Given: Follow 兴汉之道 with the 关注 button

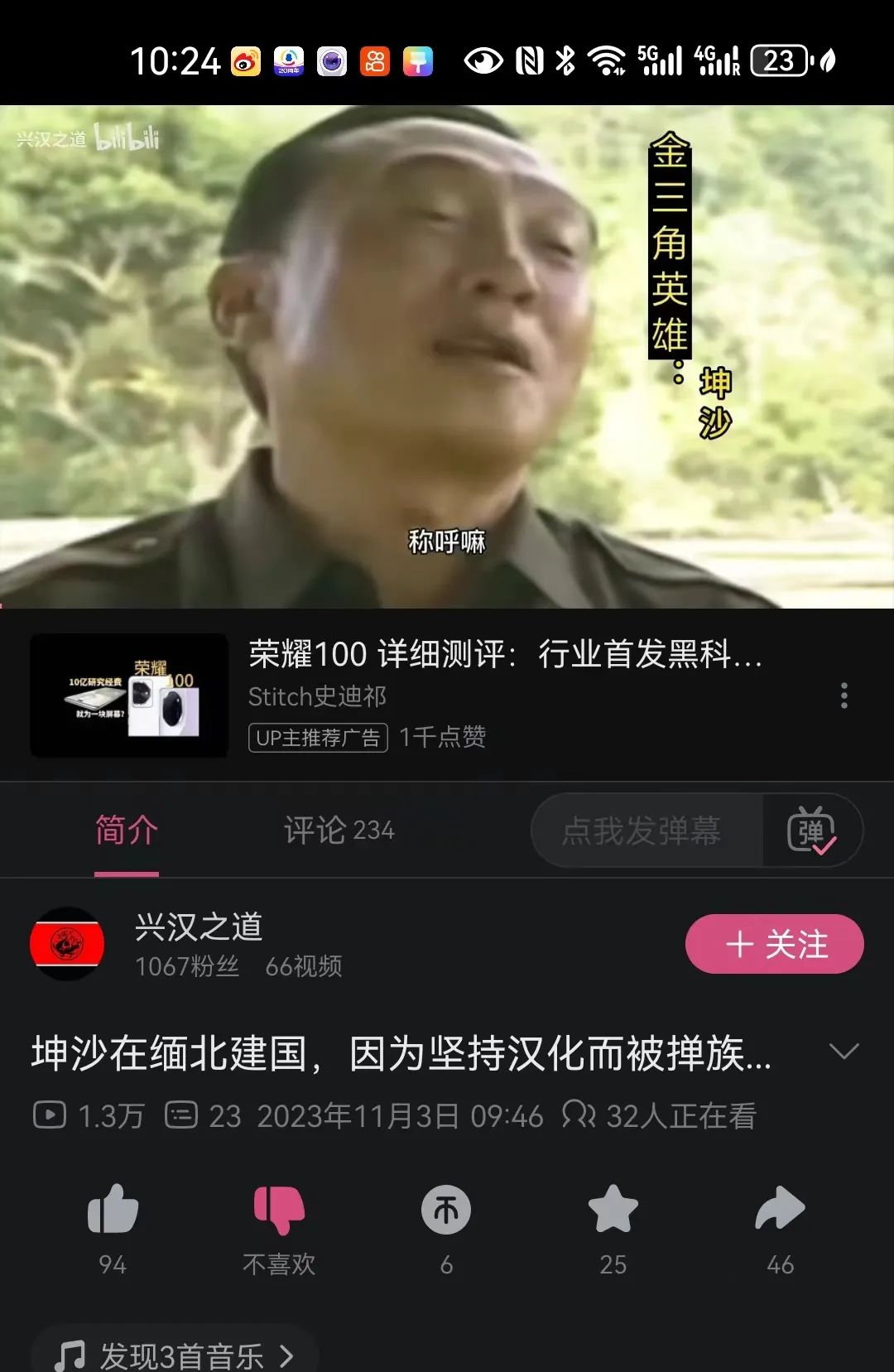Looking at the screenshot, I should click(x=774, y=944).
